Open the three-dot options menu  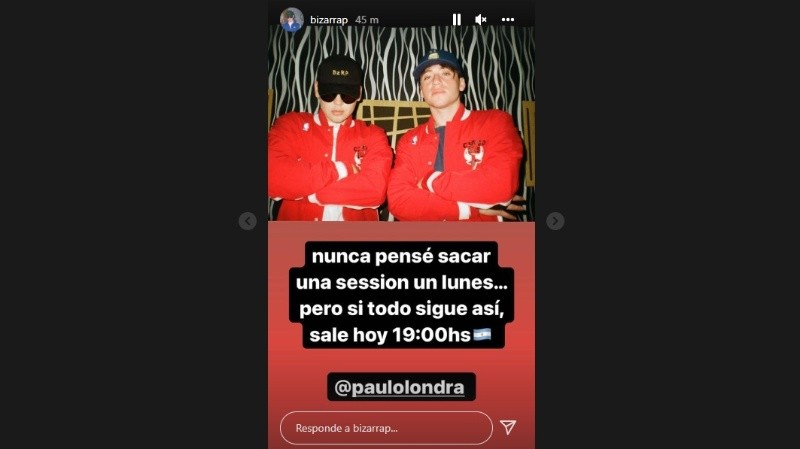pos(508,19)
